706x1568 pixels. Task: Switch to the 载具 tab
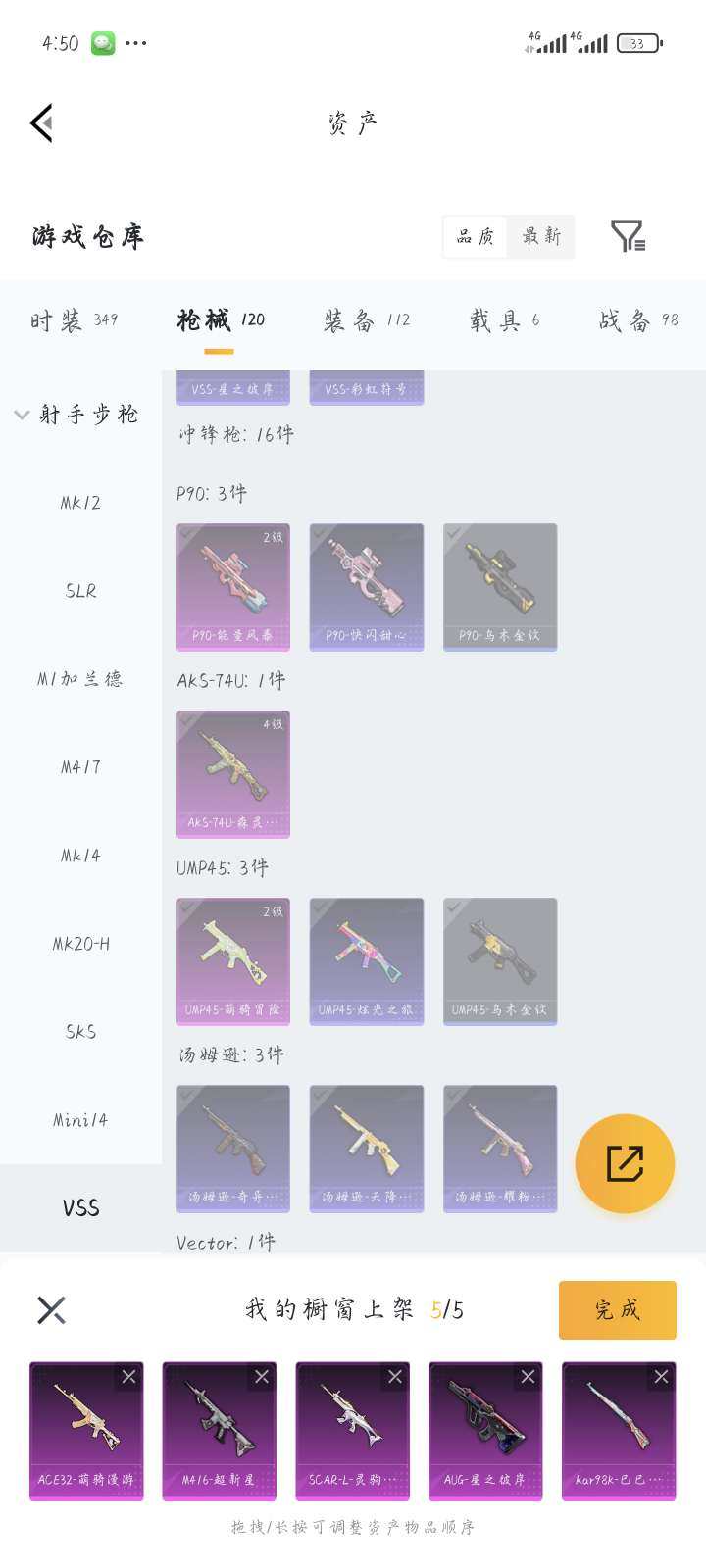pos(504,320)
